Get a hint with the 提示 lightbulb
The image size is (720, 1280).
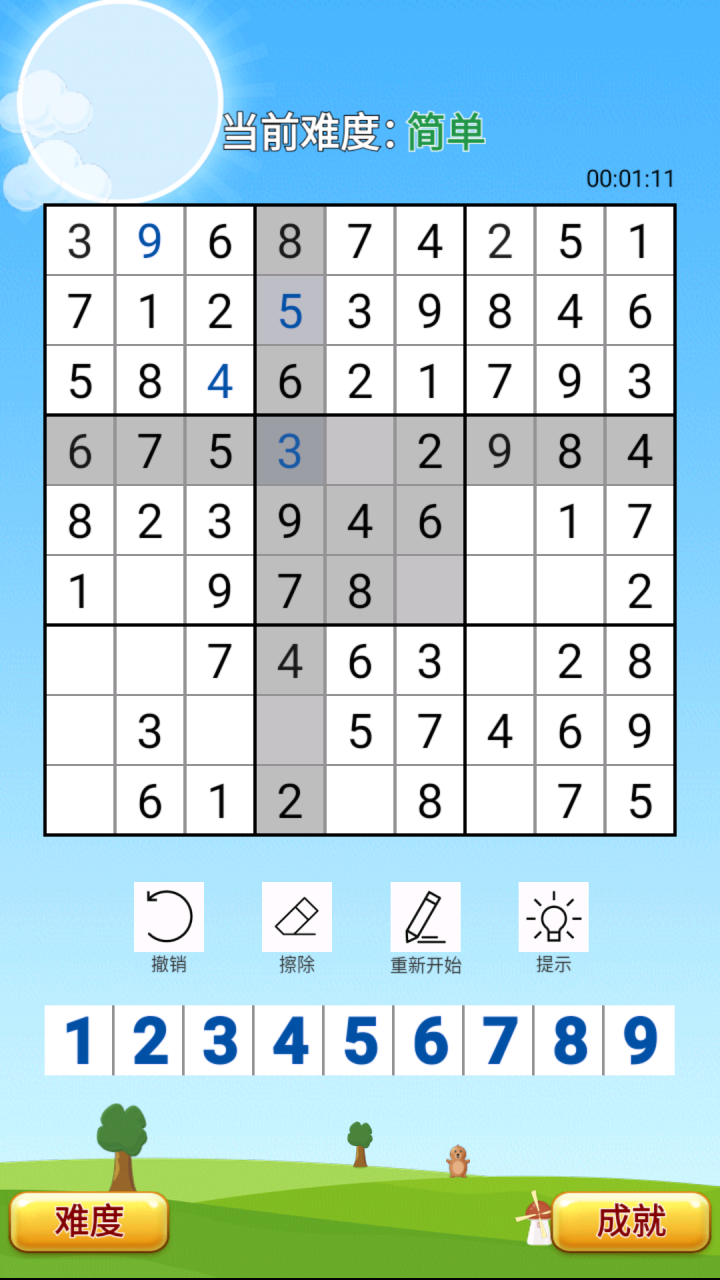pos(553,917)
